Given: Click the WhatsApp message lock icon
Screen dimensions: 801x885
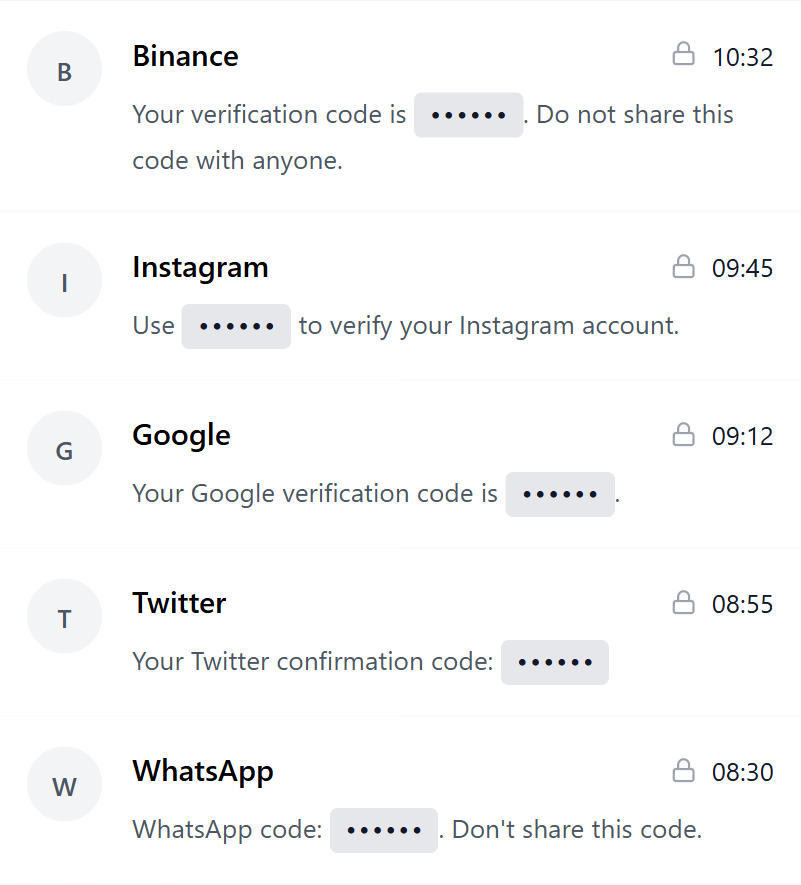Looking at the screenshot, I should click(x=684, y=771).
